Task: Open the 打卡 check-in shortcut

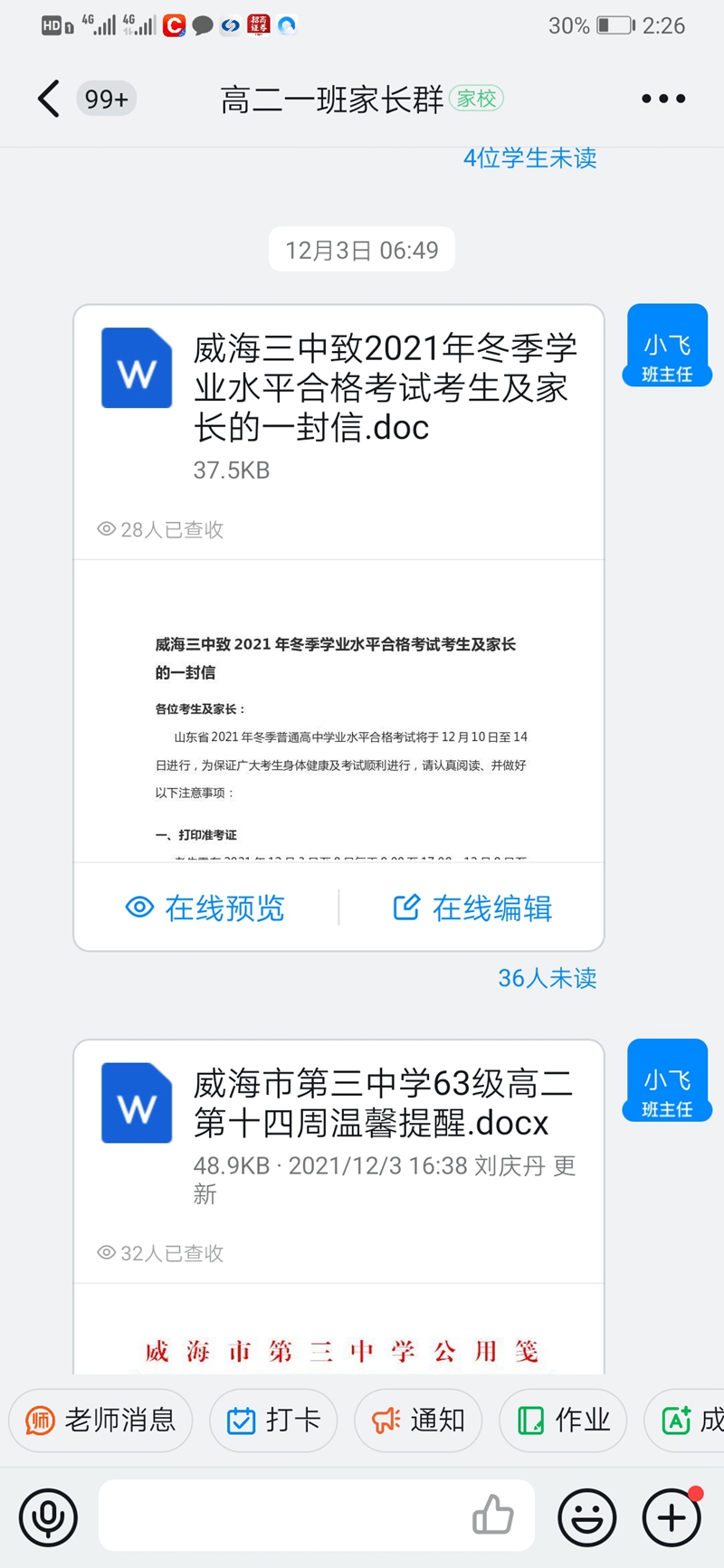Action: click(x=273, y=1421)
